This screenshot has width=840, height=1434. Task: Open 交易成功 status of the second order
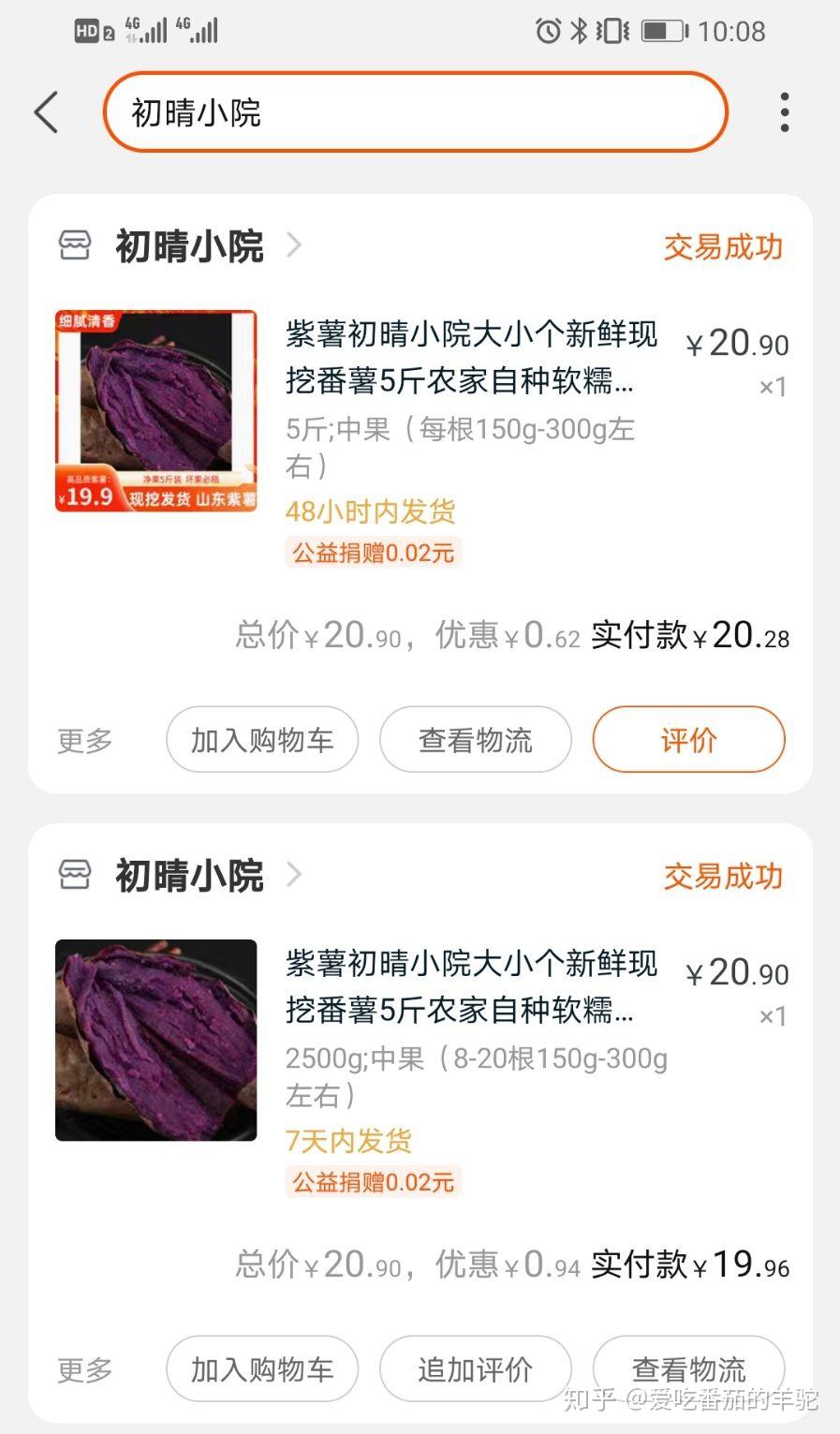[x=724, y=875]
